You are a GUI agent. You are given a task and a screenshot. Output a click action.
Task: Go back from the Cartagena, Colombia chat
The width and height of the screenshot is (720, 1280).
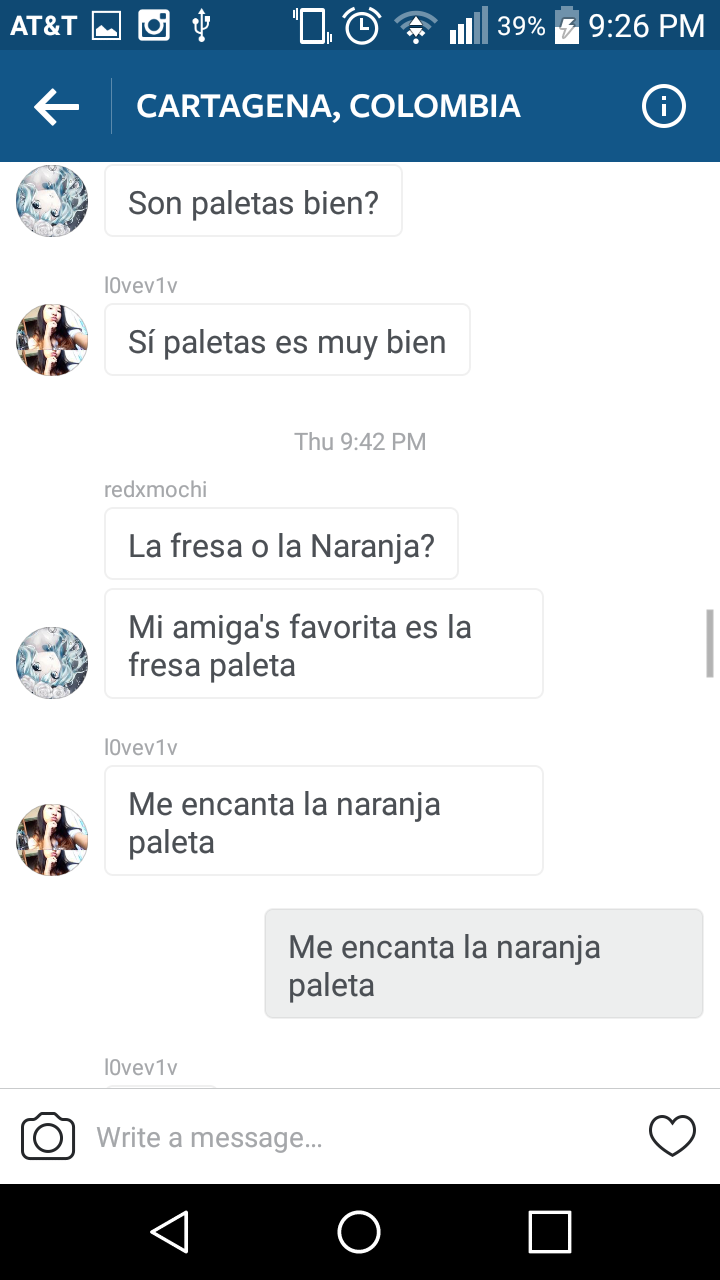point(56,107)
